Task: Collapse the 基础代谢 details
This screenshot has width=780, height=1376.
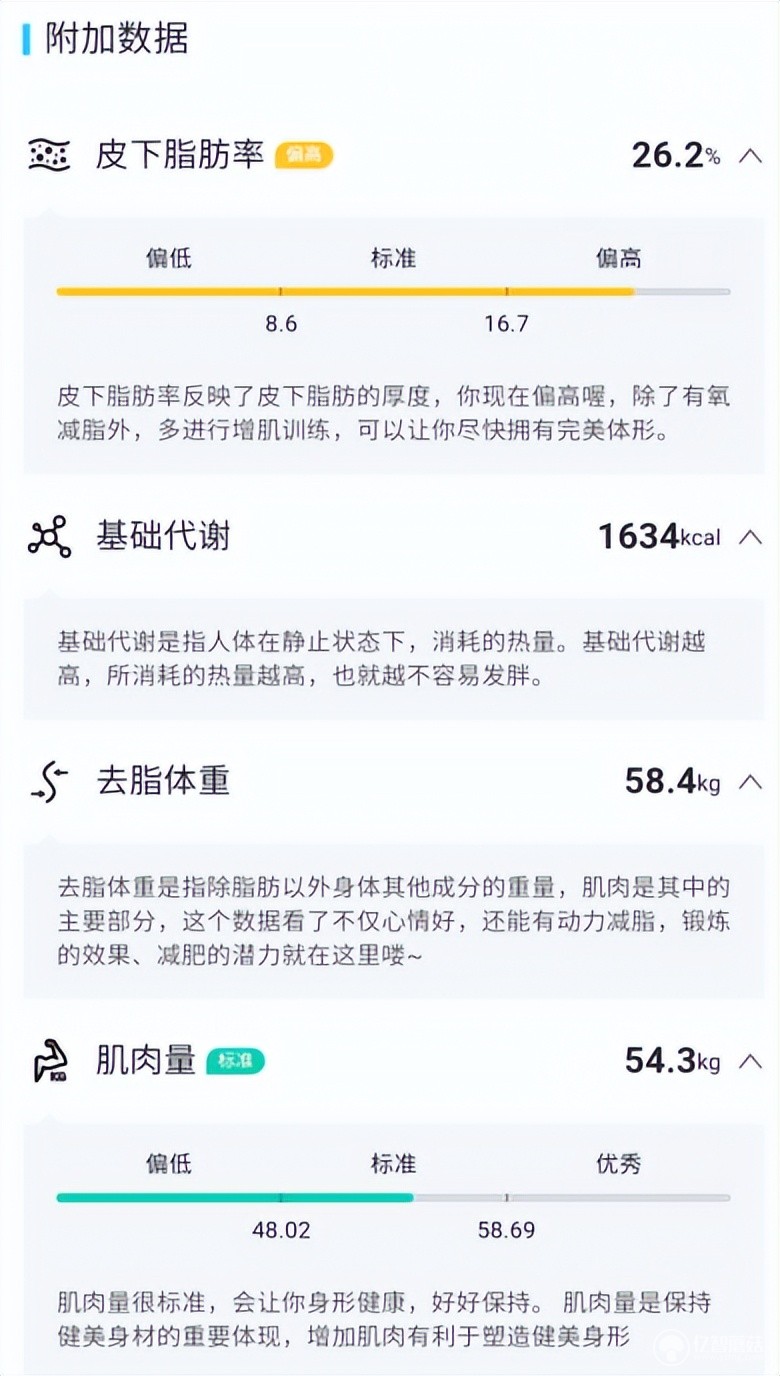Action: [x=750, y=537]
